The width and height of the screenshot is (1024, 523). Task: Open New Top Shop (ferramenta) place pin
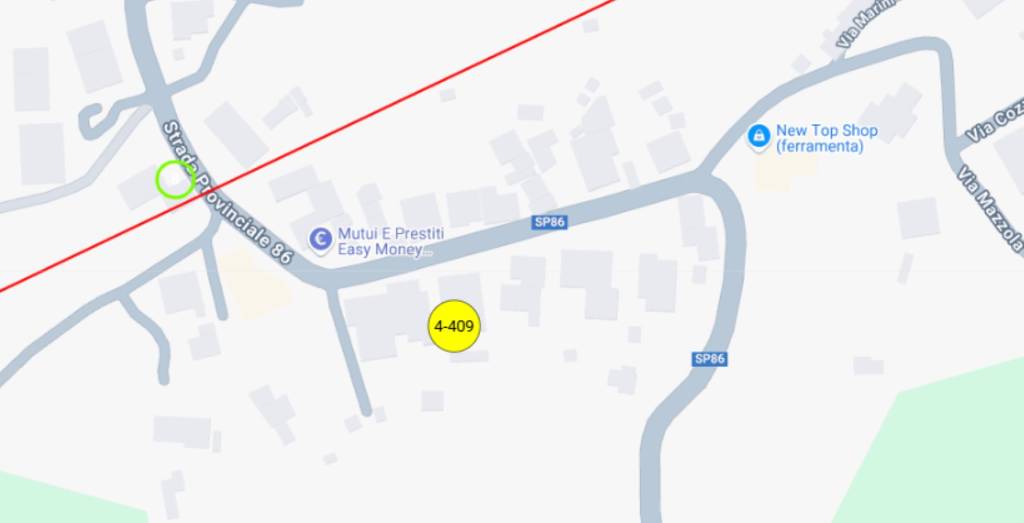click(759, 134)
